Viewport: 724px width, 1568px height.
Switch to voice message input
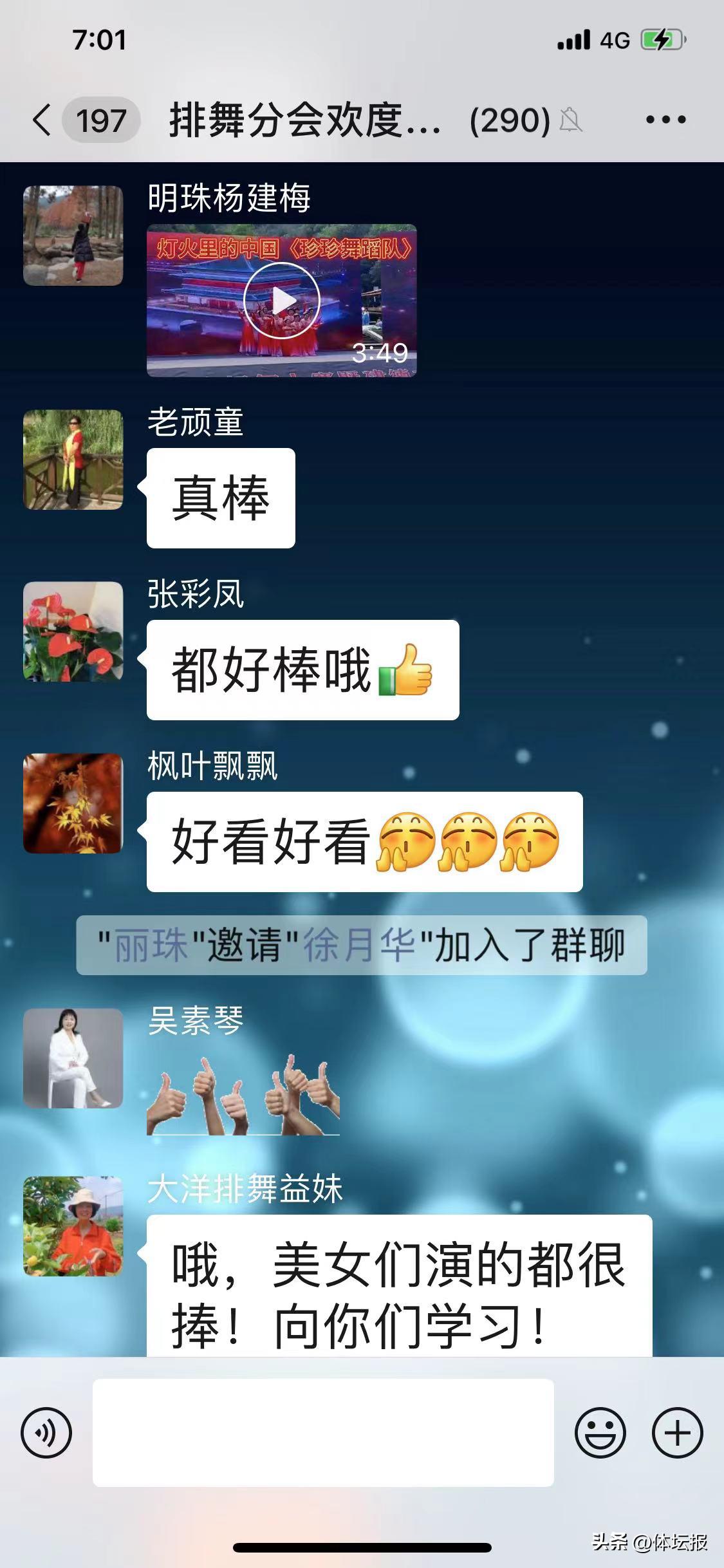tap(46, 1433)
